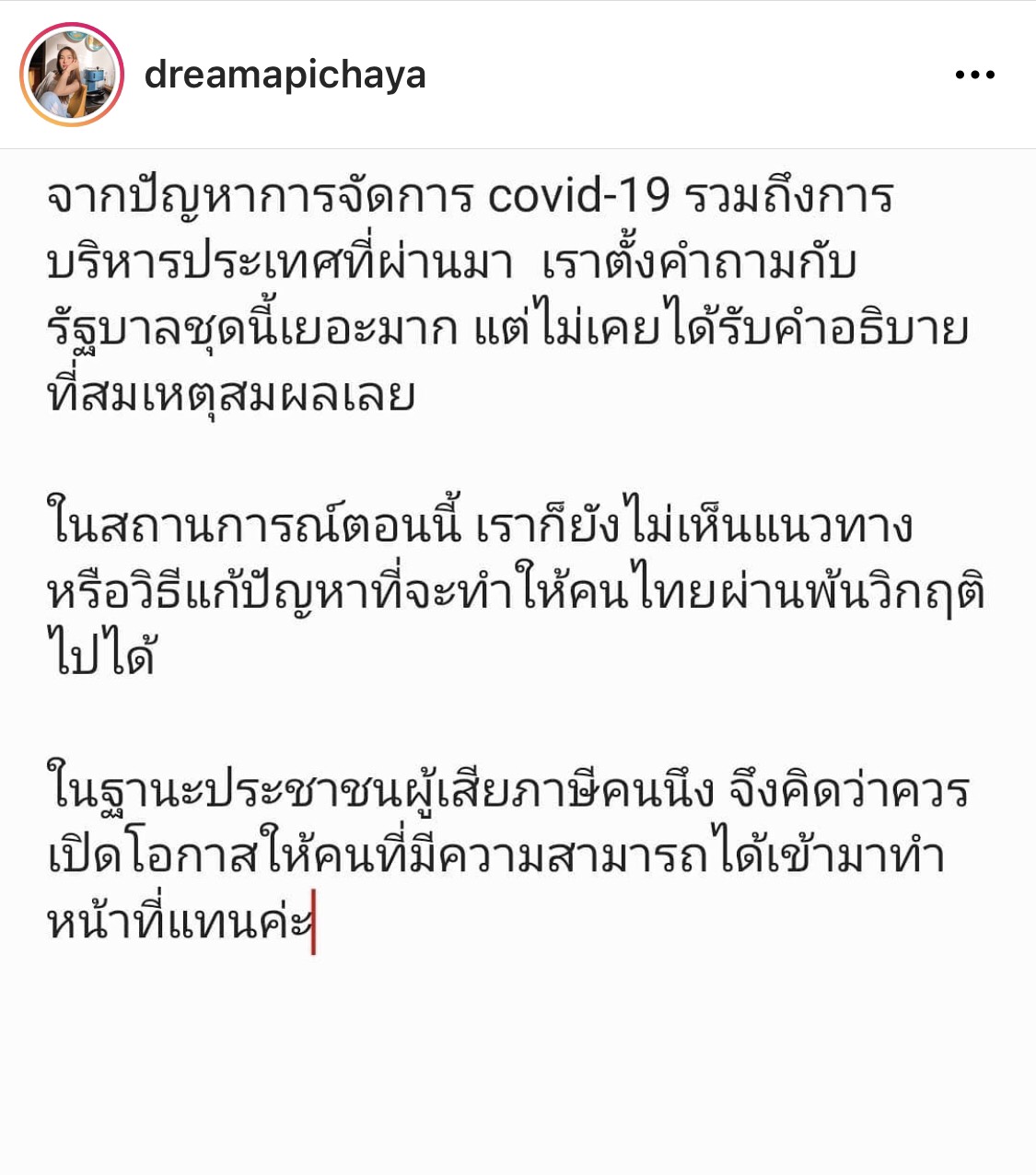Open the post's three-dot options menu

pyautogui.click(x=974, y=76)
